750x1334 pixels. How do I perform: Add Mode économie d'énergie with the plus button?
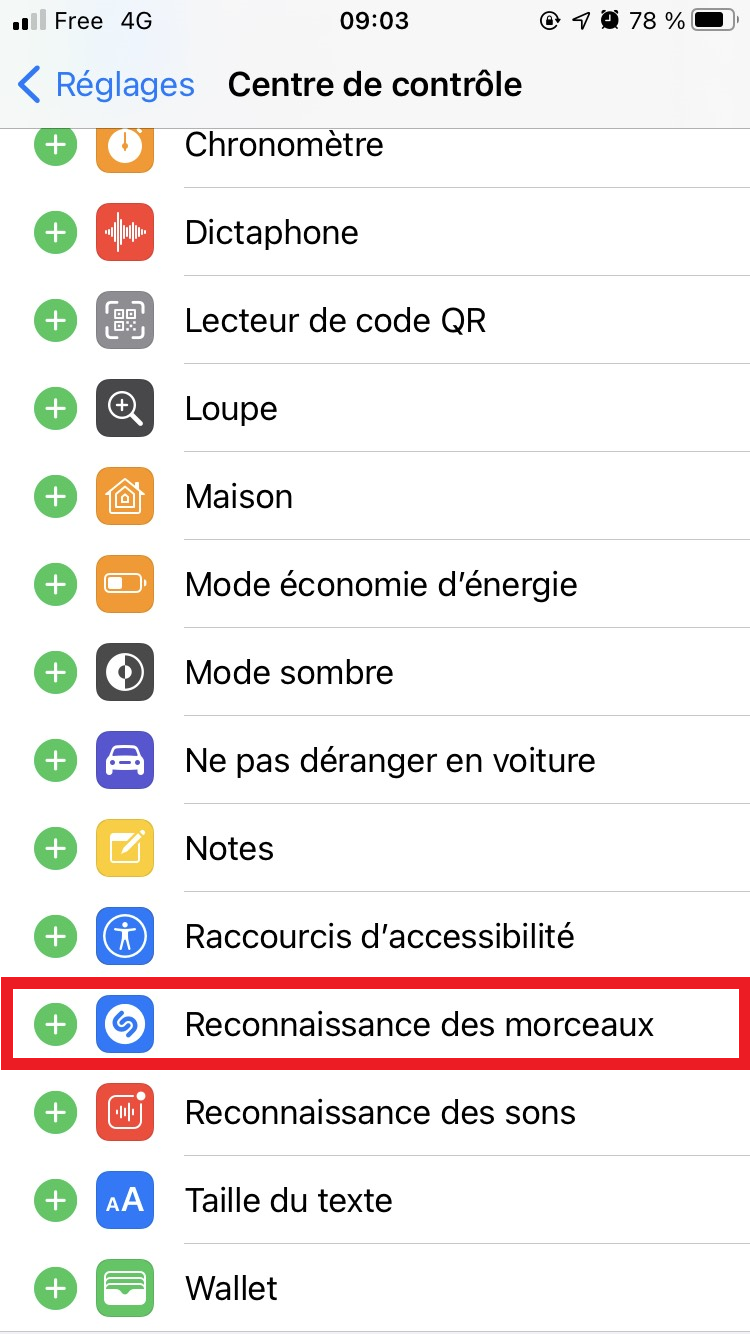pyautogui.click(x=55, y=584)
